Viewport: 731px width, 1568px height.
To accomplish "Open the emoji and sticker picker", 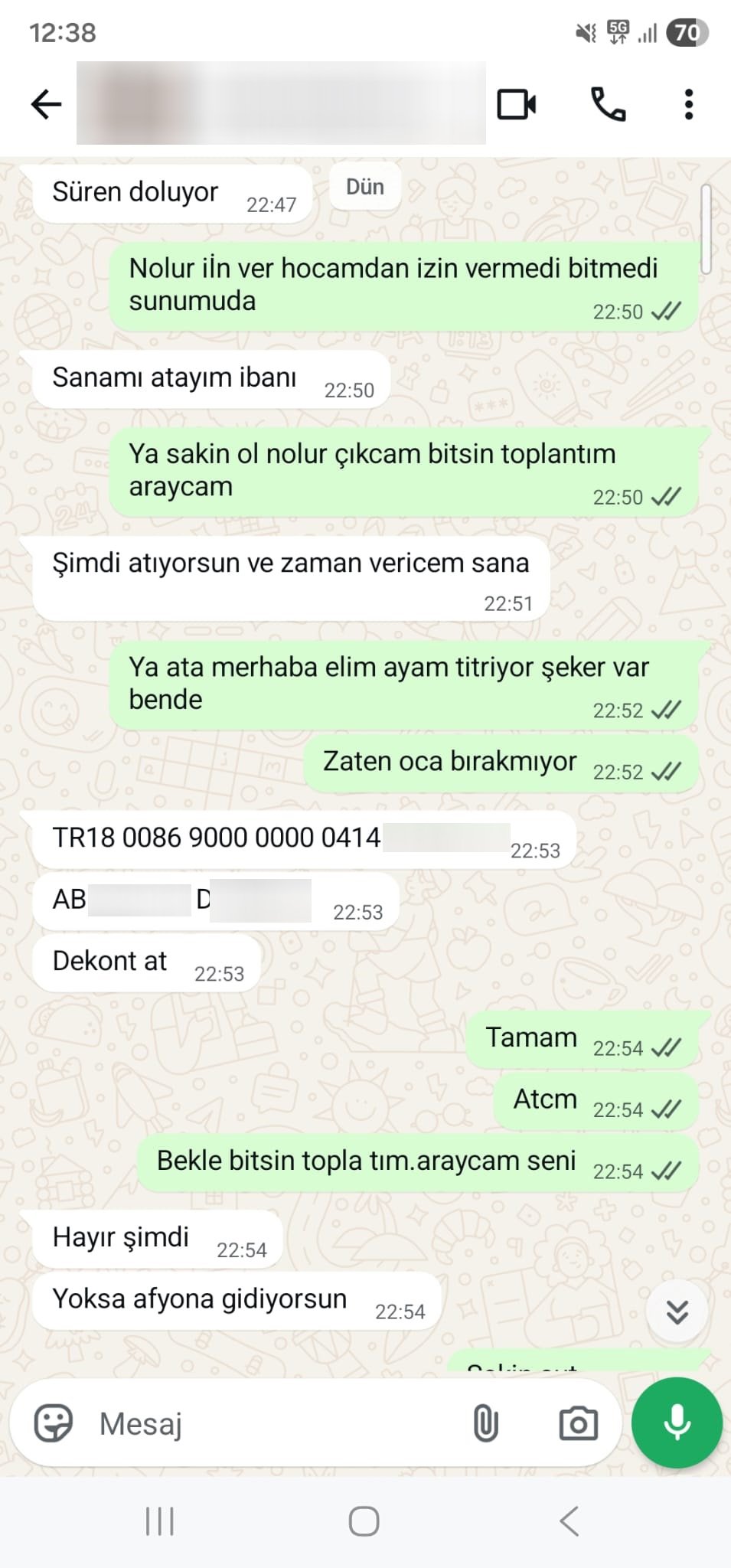I will pos(53,1423).
